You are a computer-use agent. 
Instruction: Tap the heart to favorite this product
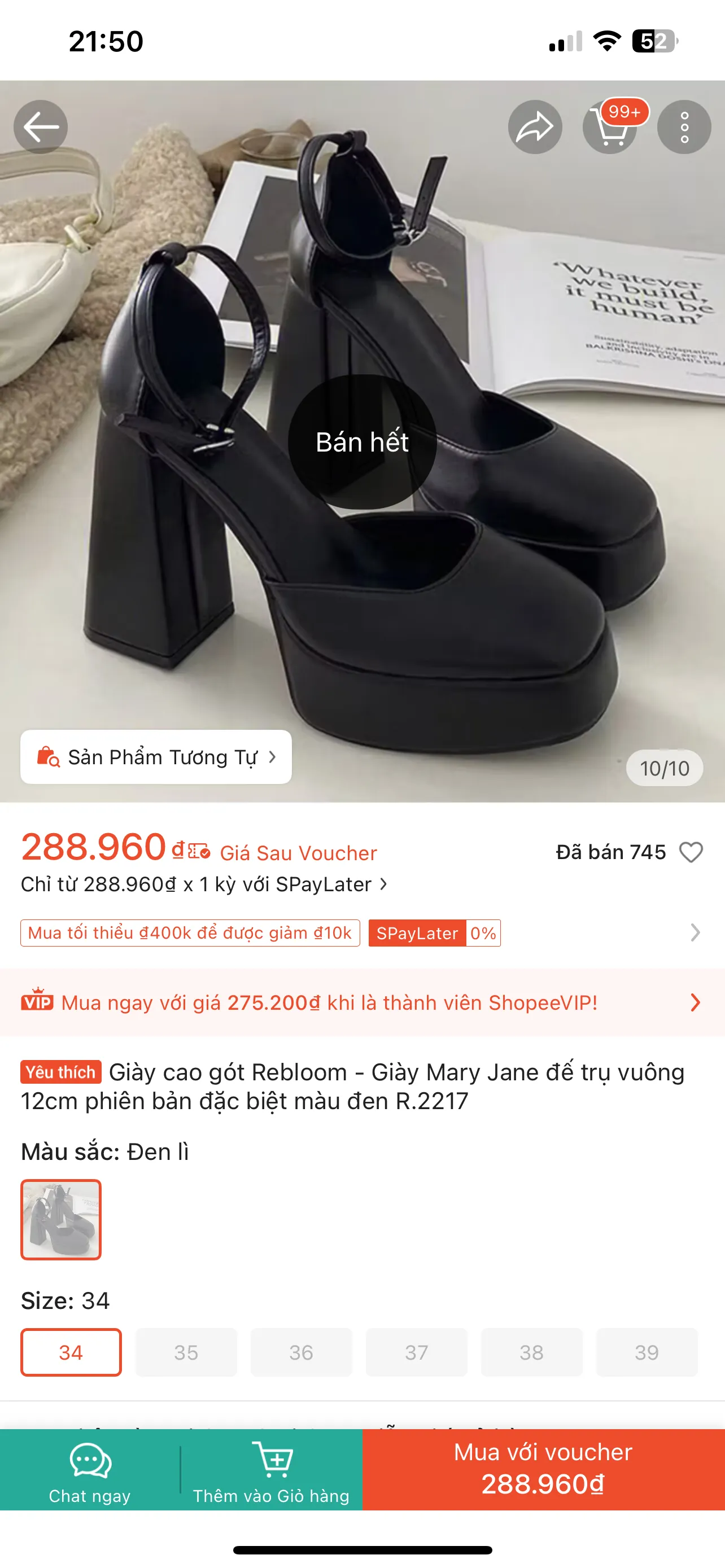tap(692, 852)
